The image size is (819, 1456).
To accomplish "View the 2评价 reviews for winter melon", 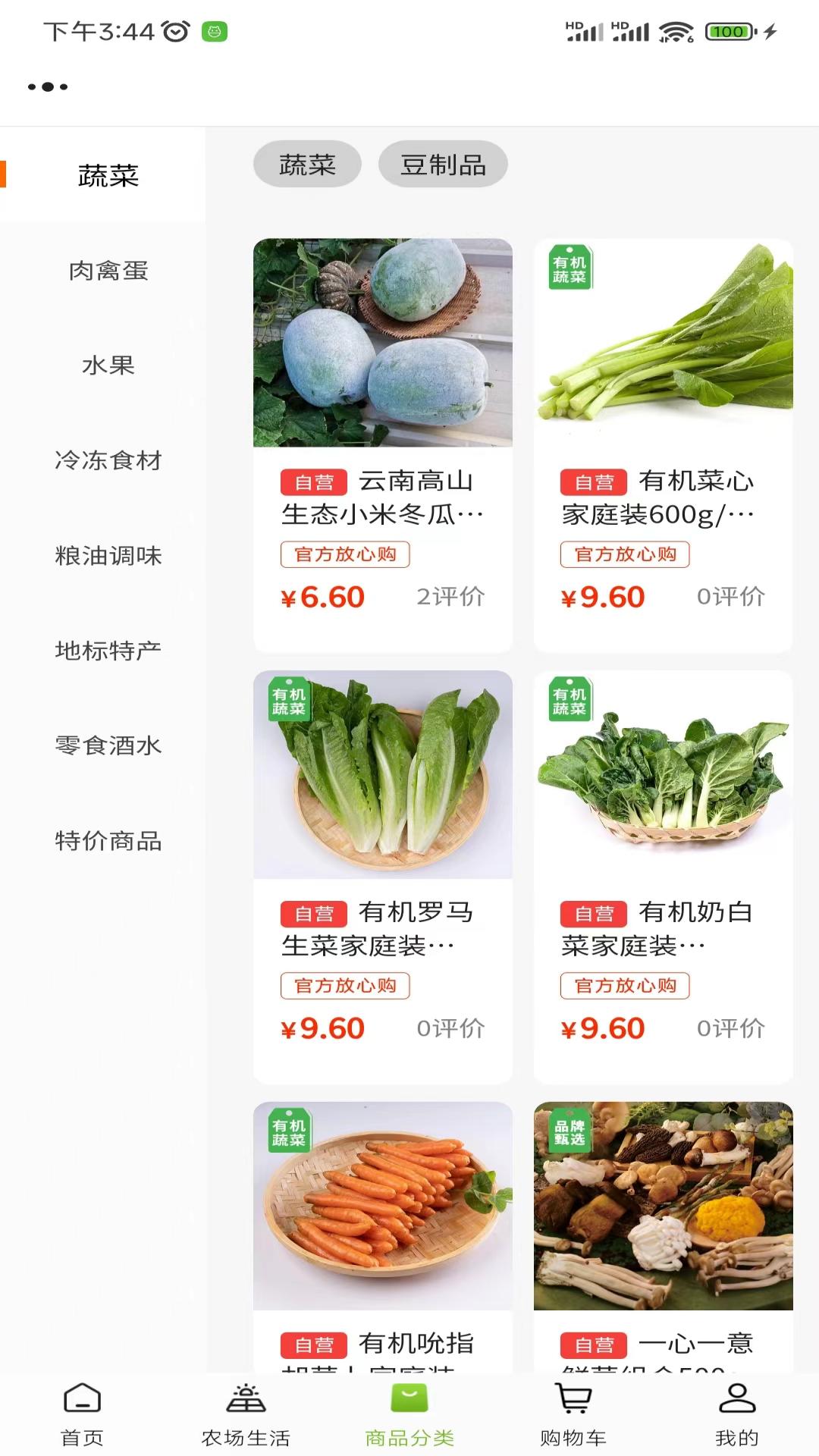I will click(453, 598).
